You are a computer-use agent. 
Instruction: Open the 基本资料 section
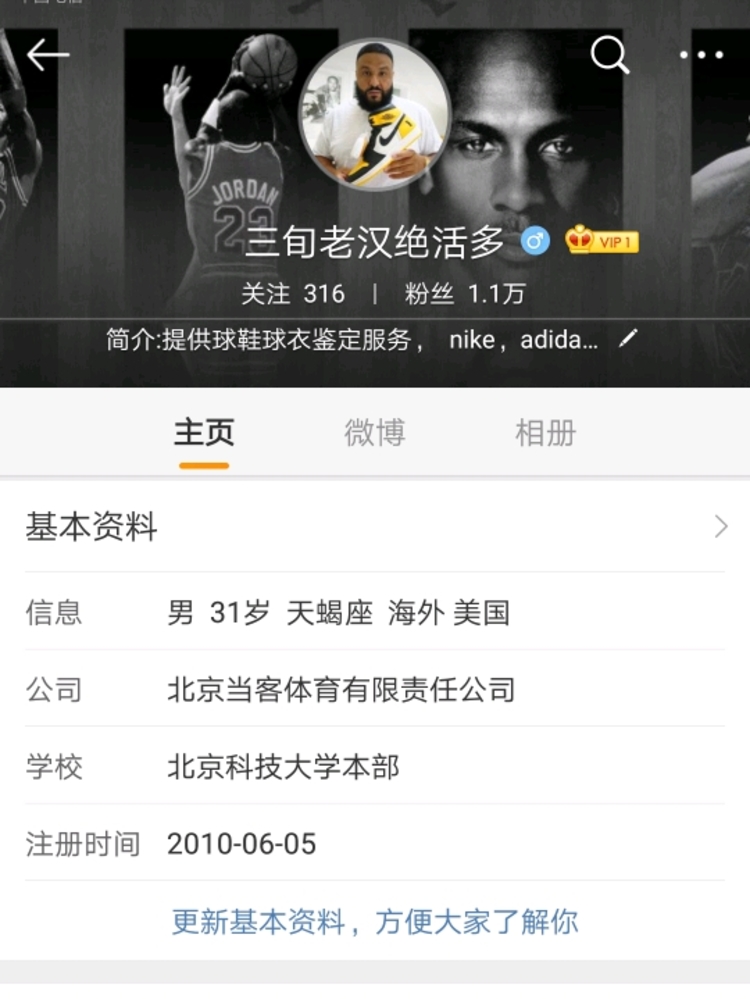click(x=375, y=527)
